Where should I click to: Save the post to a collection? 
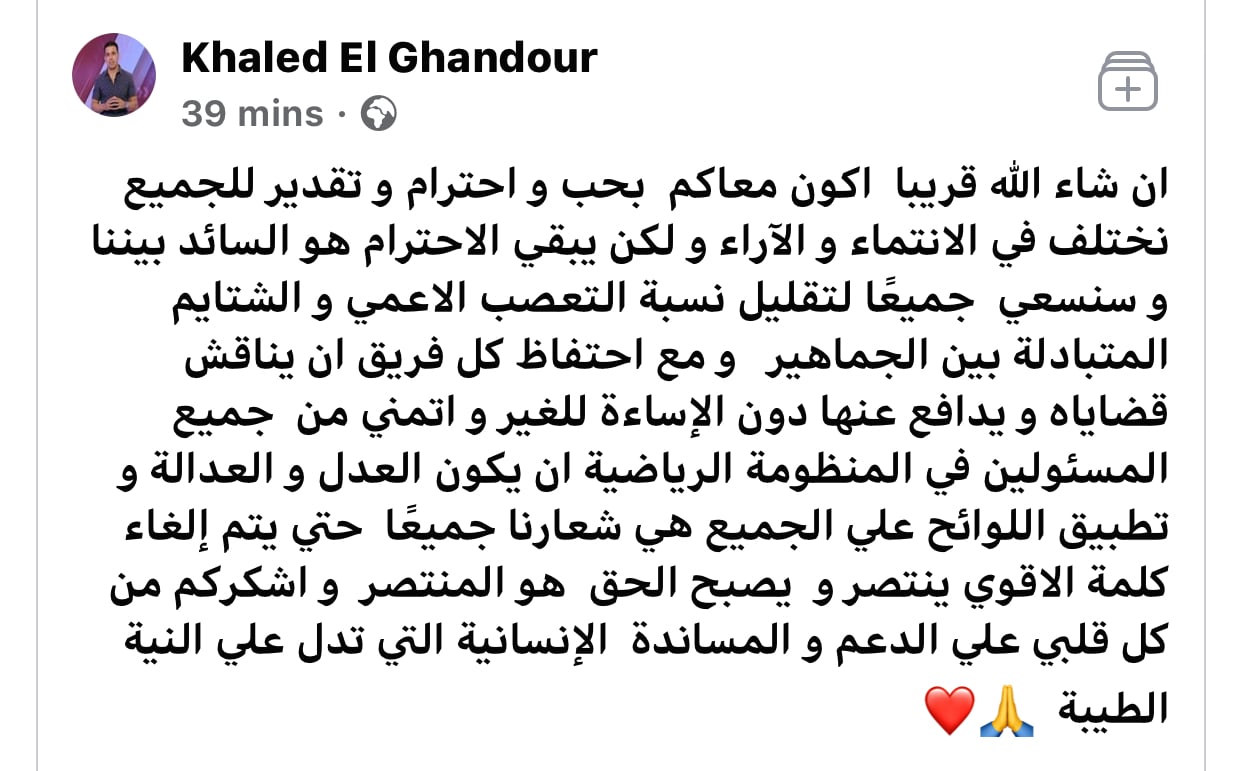(1127, 79)
